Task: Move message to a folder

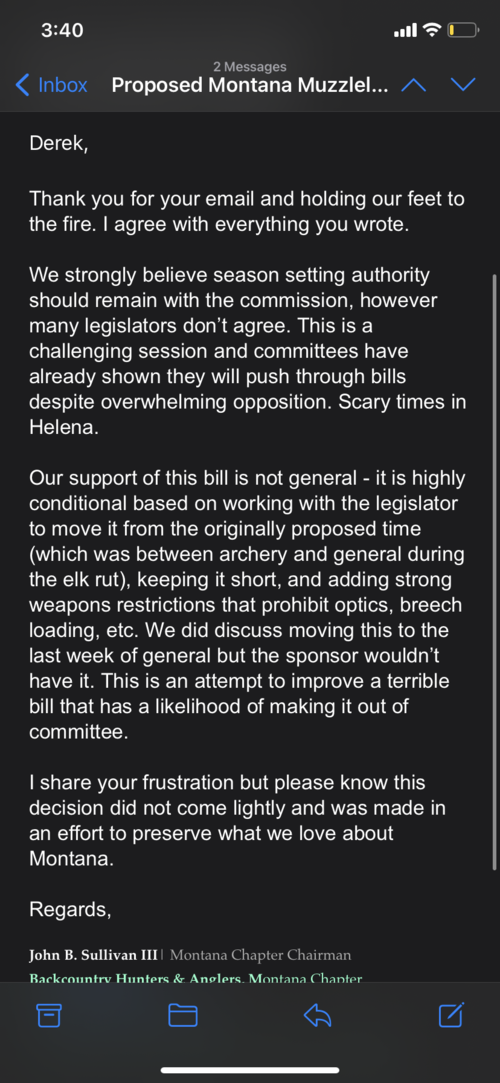Action: tap(183, 1015)
